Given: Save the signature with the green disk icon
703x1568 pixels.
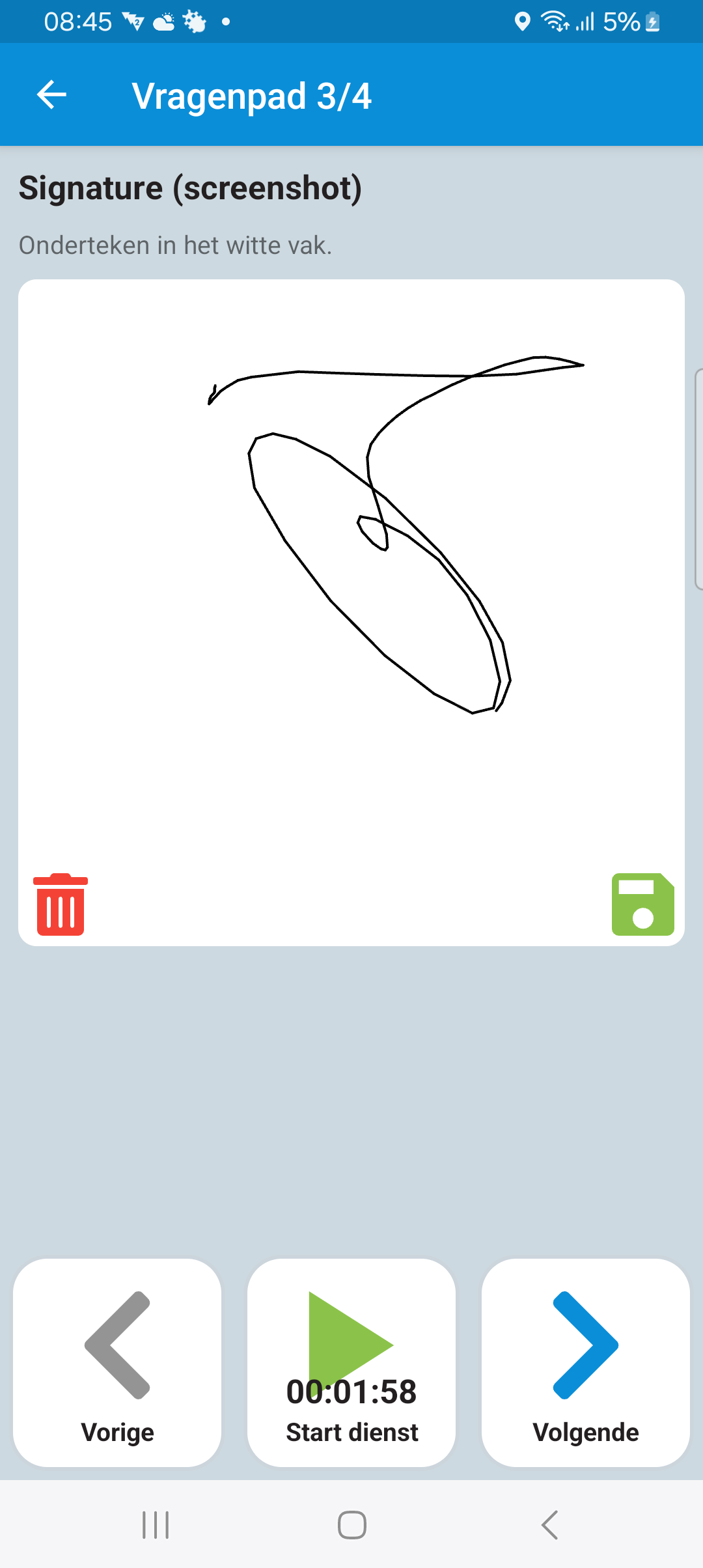Looking at the screenshot, I should pyautogui.click(x=642, y=904).
